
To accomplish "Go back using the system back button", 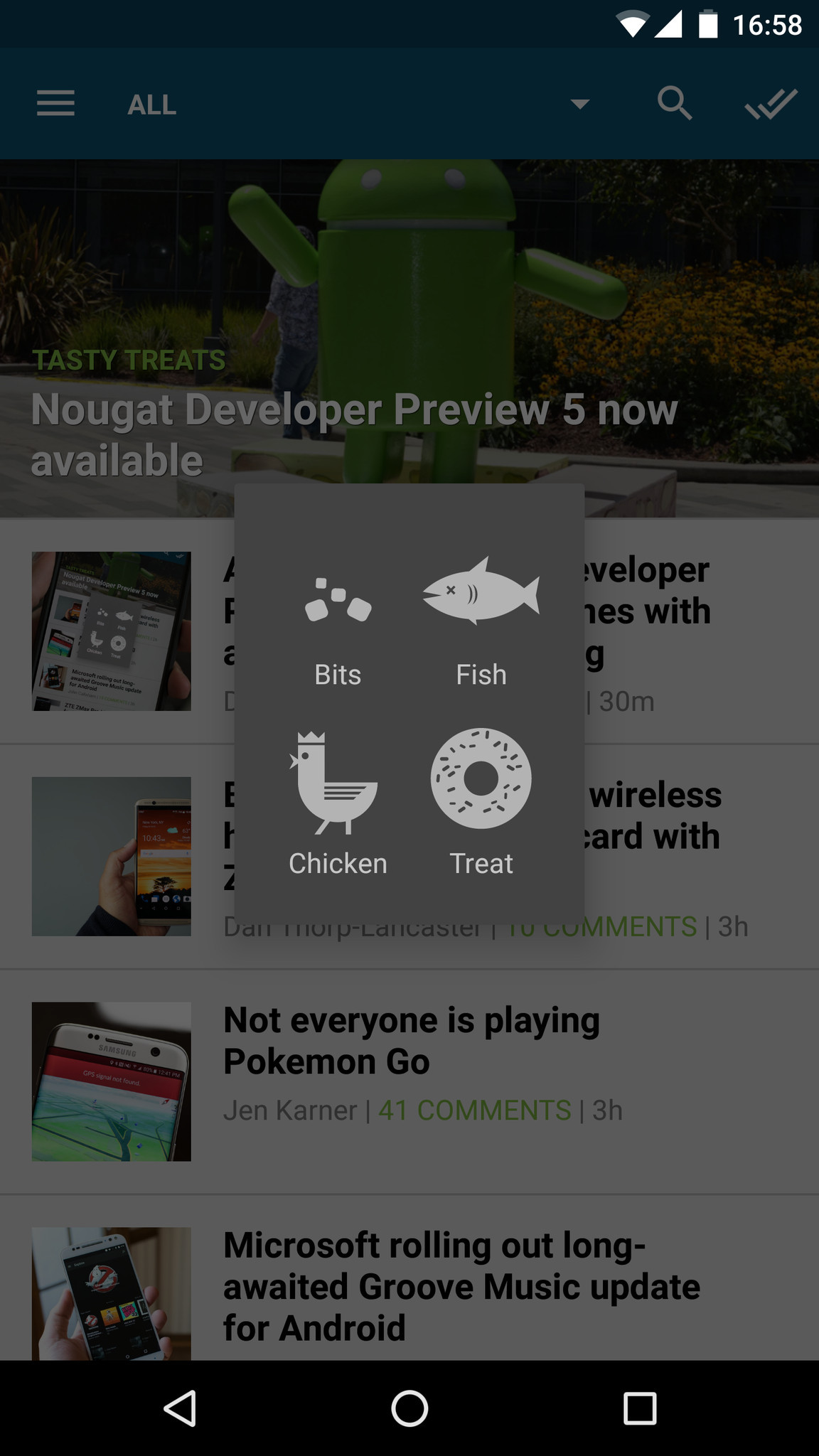I will pyautogui.click(x=180, y=1408).
